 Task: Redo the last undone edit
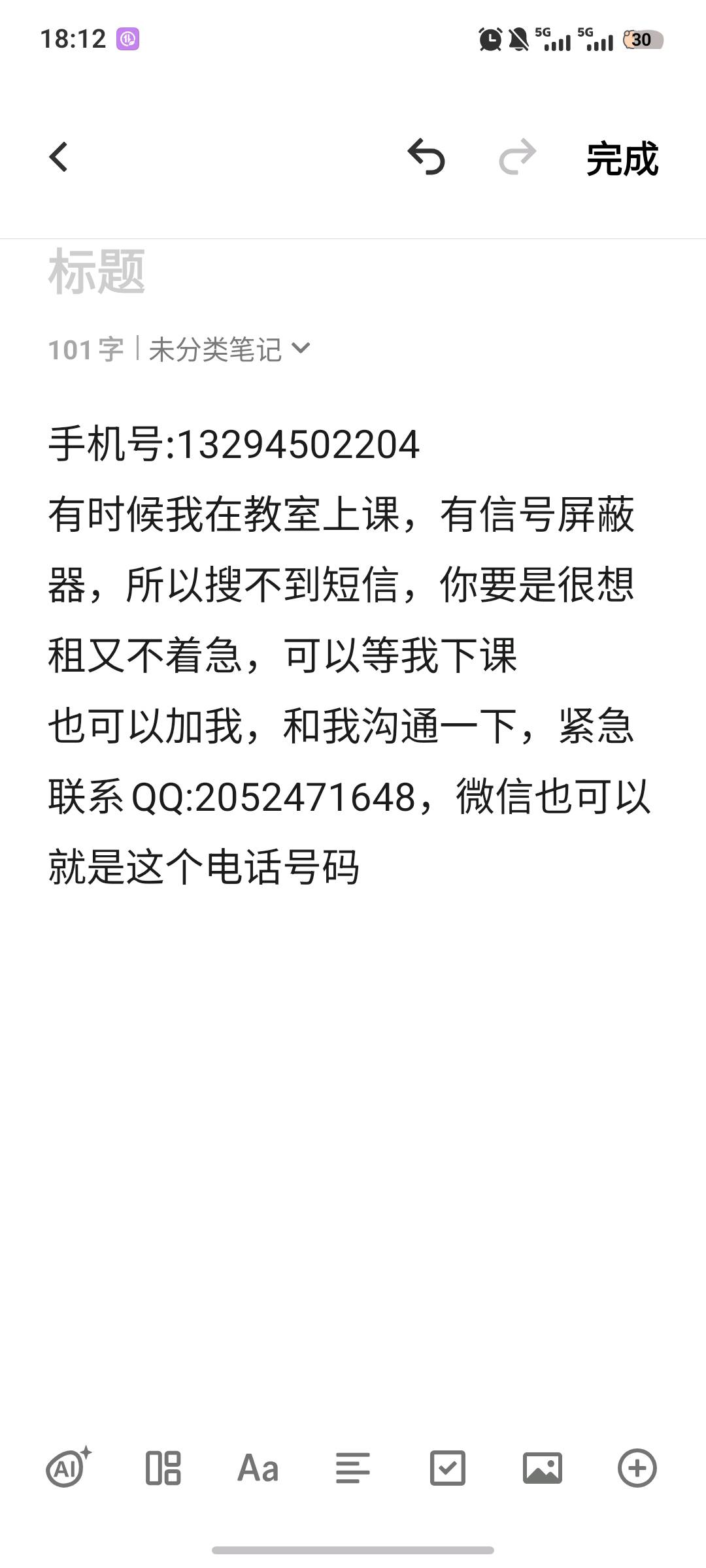click(x=517, y=157)
